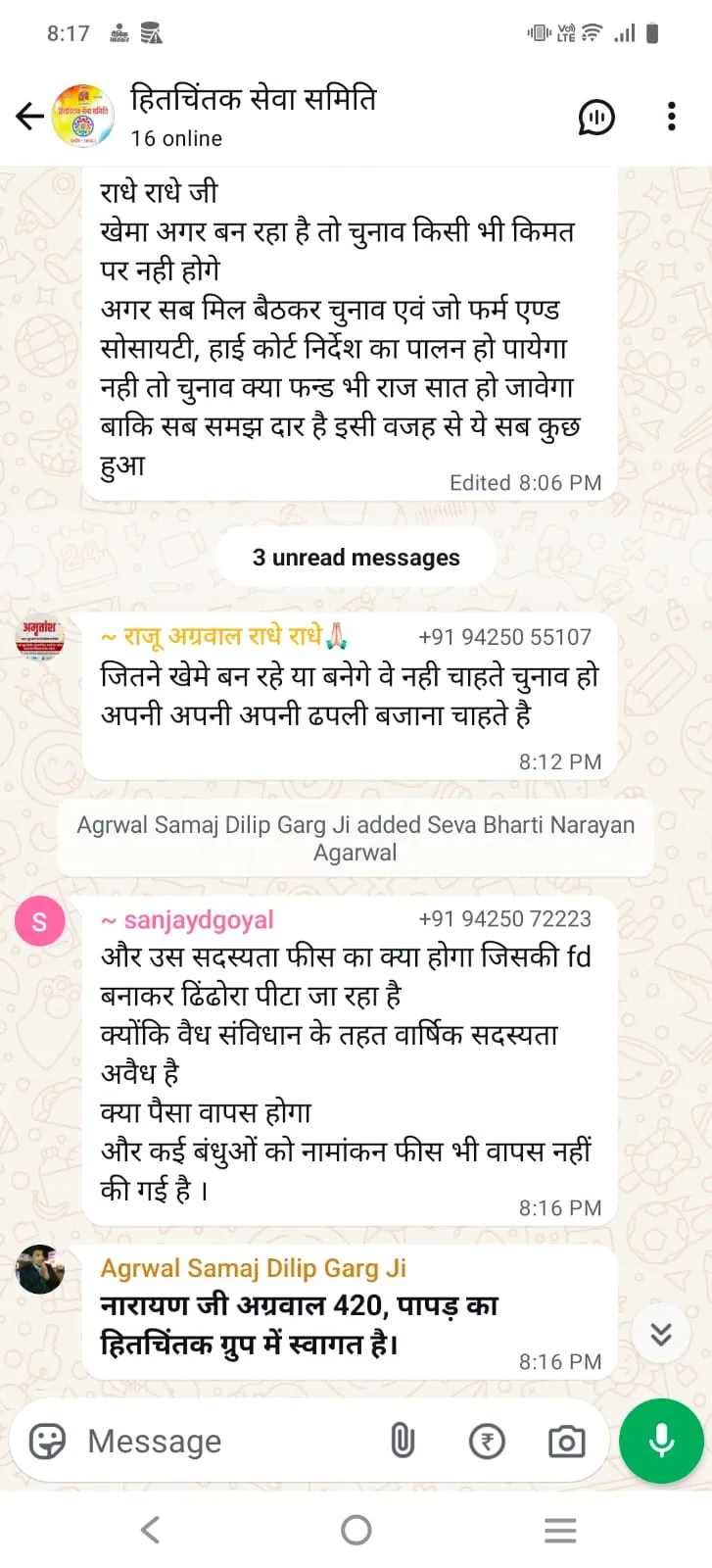Screen dimensions: 712x1568
Task: Open the three-dot overflow menu
Action: [671, 117]
